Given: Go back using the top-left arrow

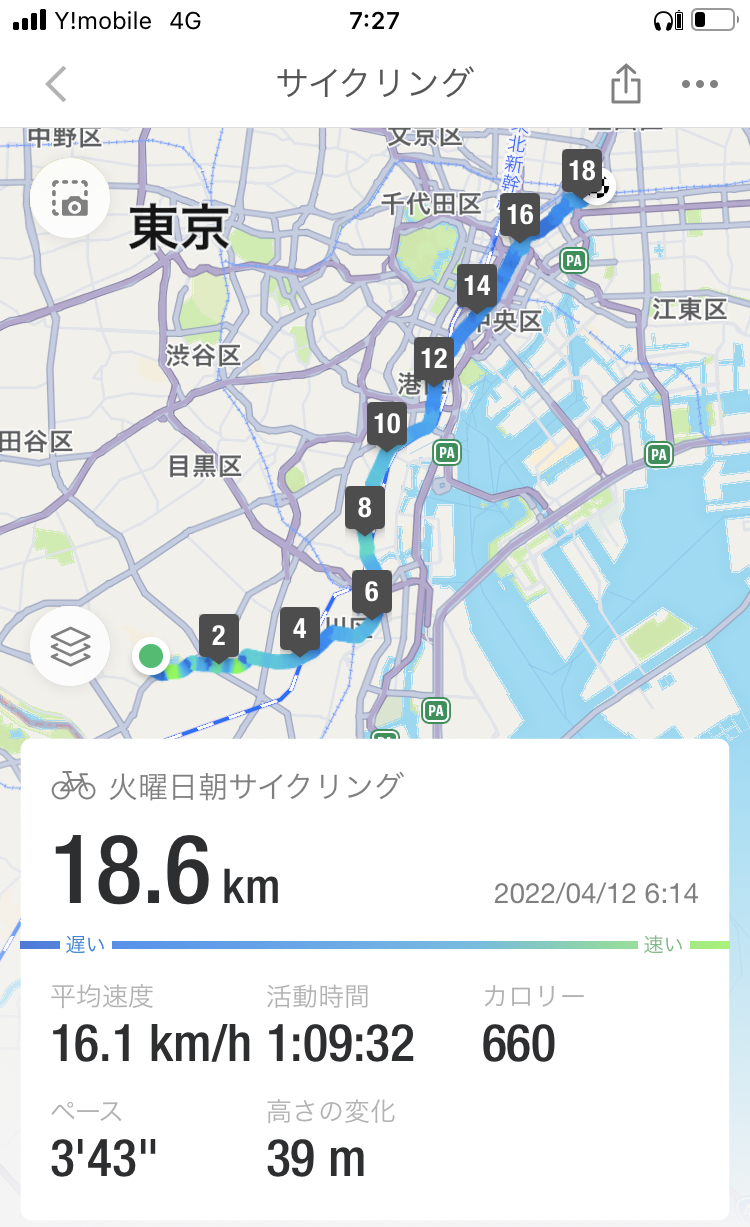Looking at the screenshot, I should click(56, 84).
